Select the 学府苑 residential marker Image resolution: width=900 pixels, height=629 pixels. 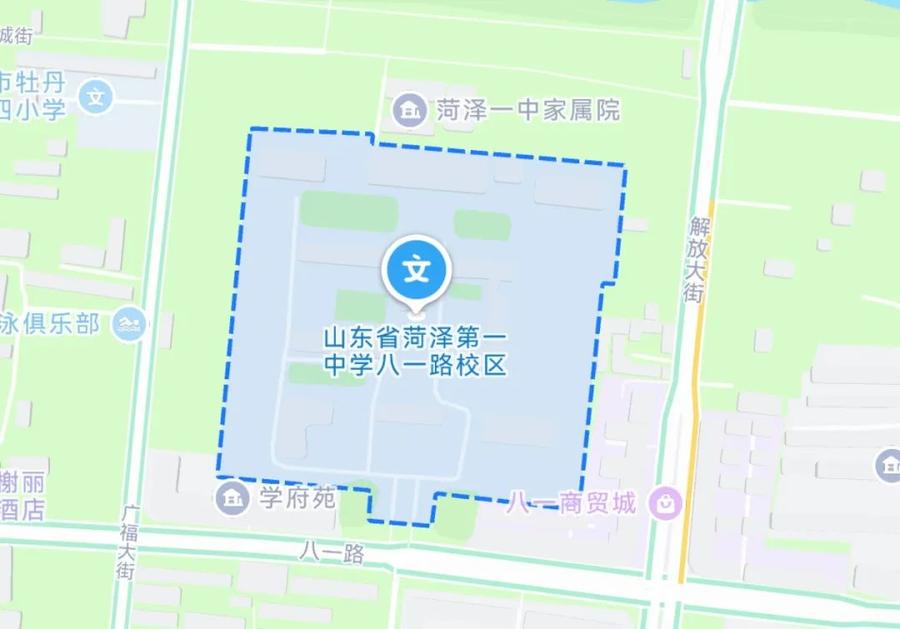233,496
